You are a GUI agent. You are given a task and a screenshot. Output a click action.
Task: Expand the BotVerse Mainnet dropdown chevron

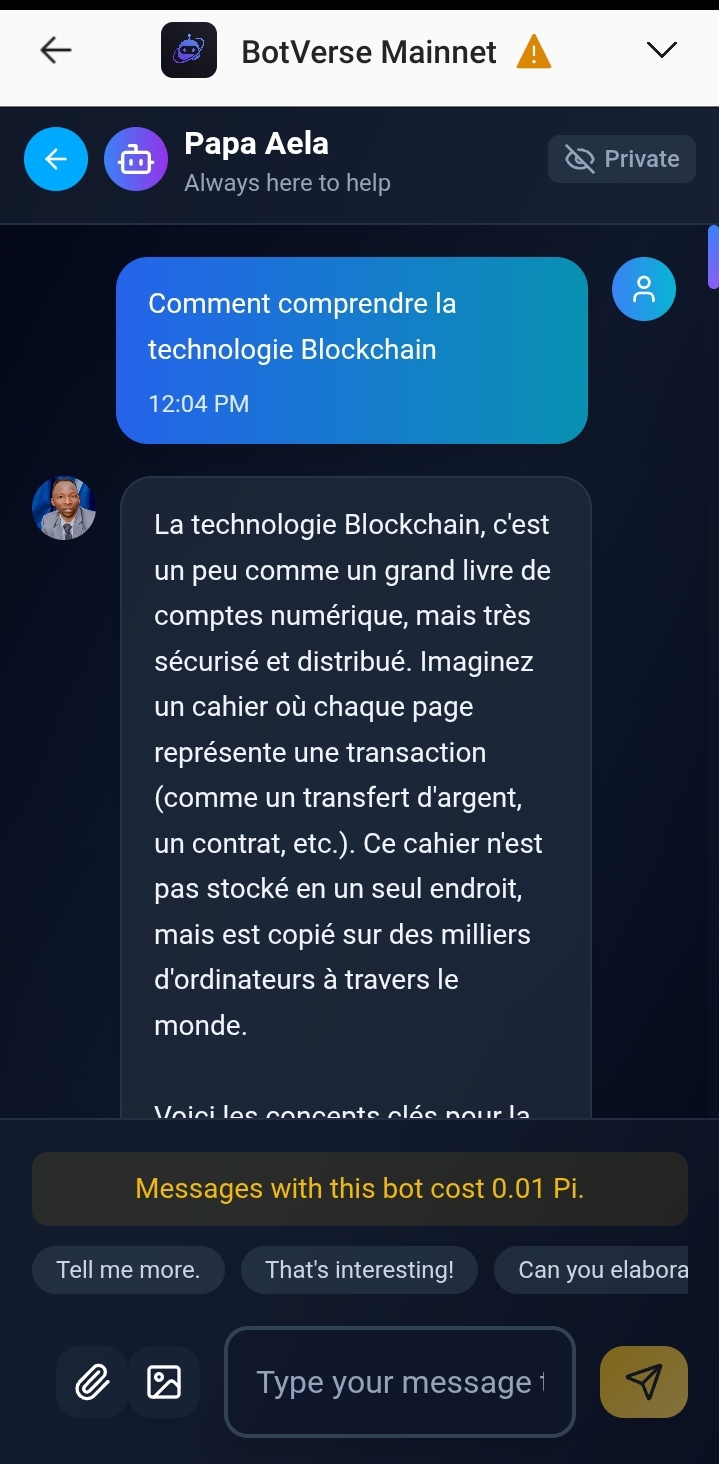(x=661, y=50)
